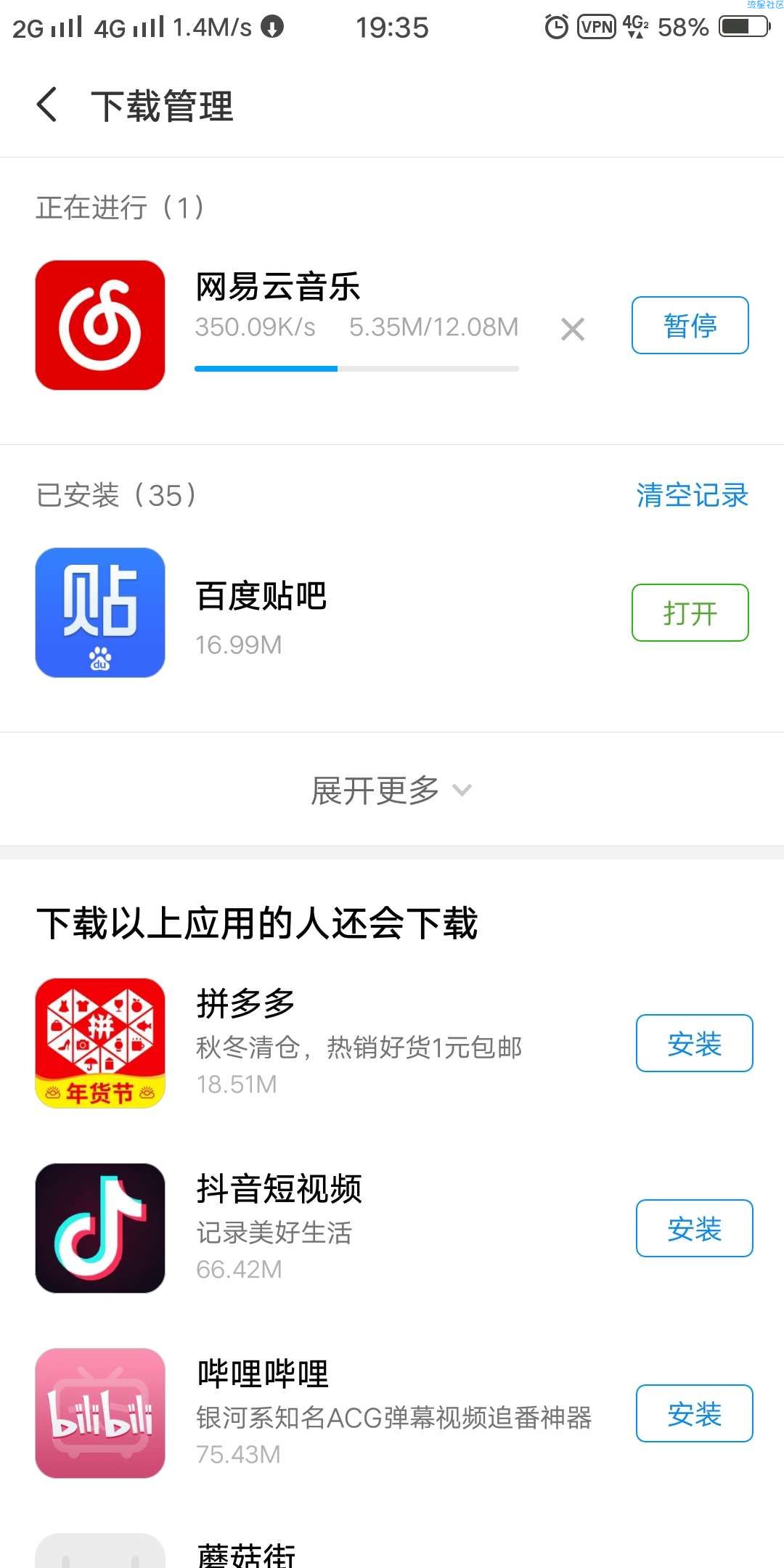Pause the 网易云音乐 download
The image size is (784, 1568).
(x=689, y=325)
